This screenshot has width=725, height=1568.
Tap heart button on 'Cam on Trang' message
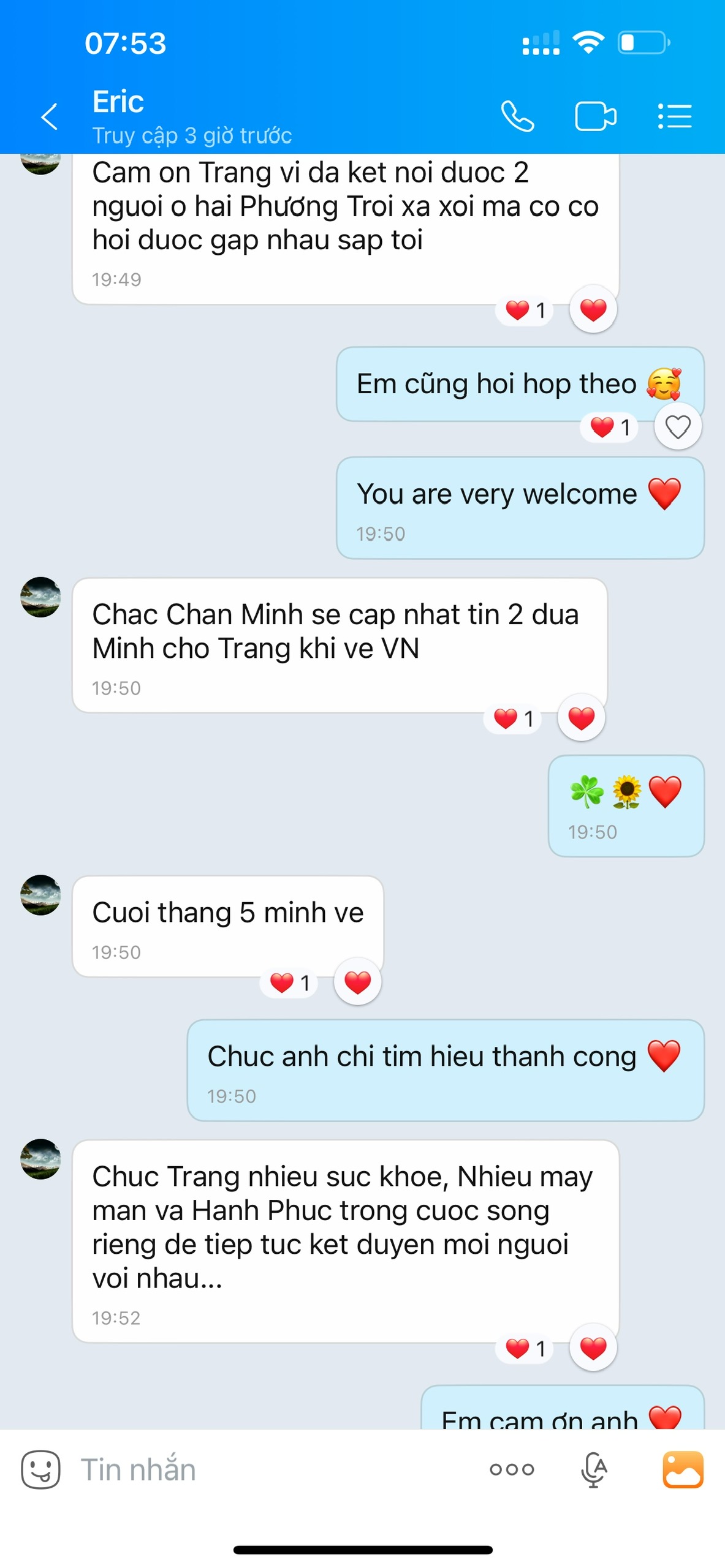(x=593, y=310)
